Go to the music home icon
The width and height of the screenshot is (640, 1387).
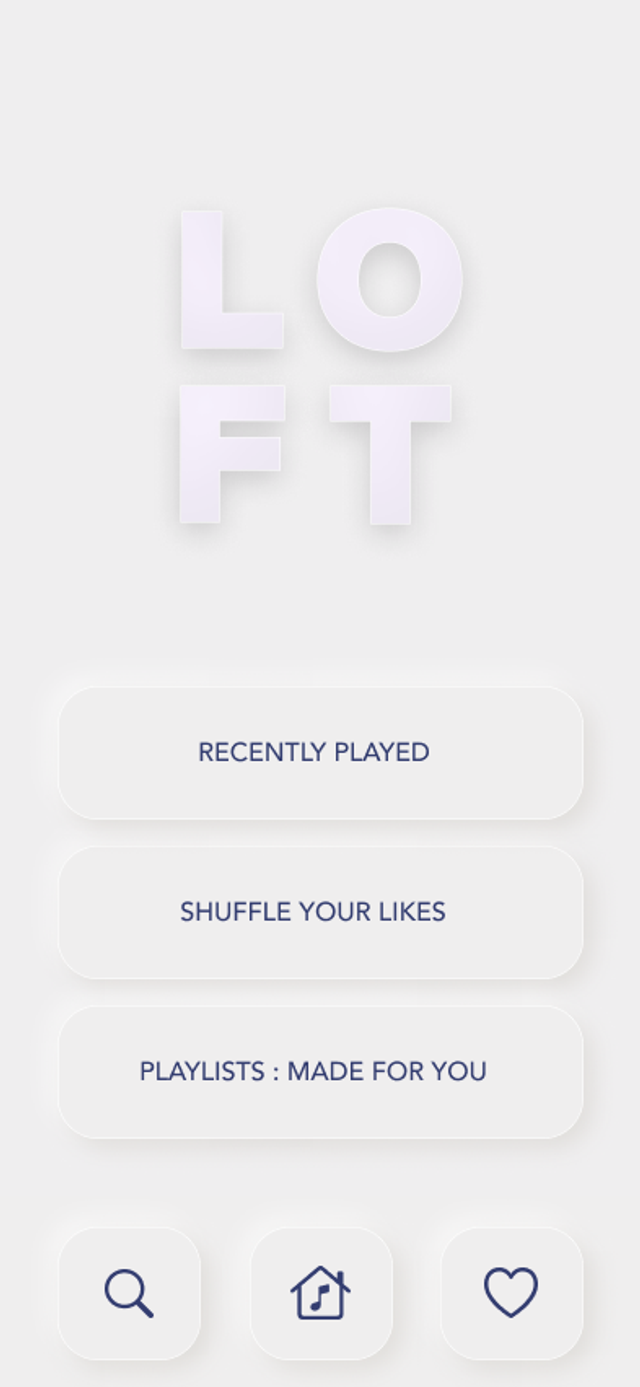[320, 1293]
